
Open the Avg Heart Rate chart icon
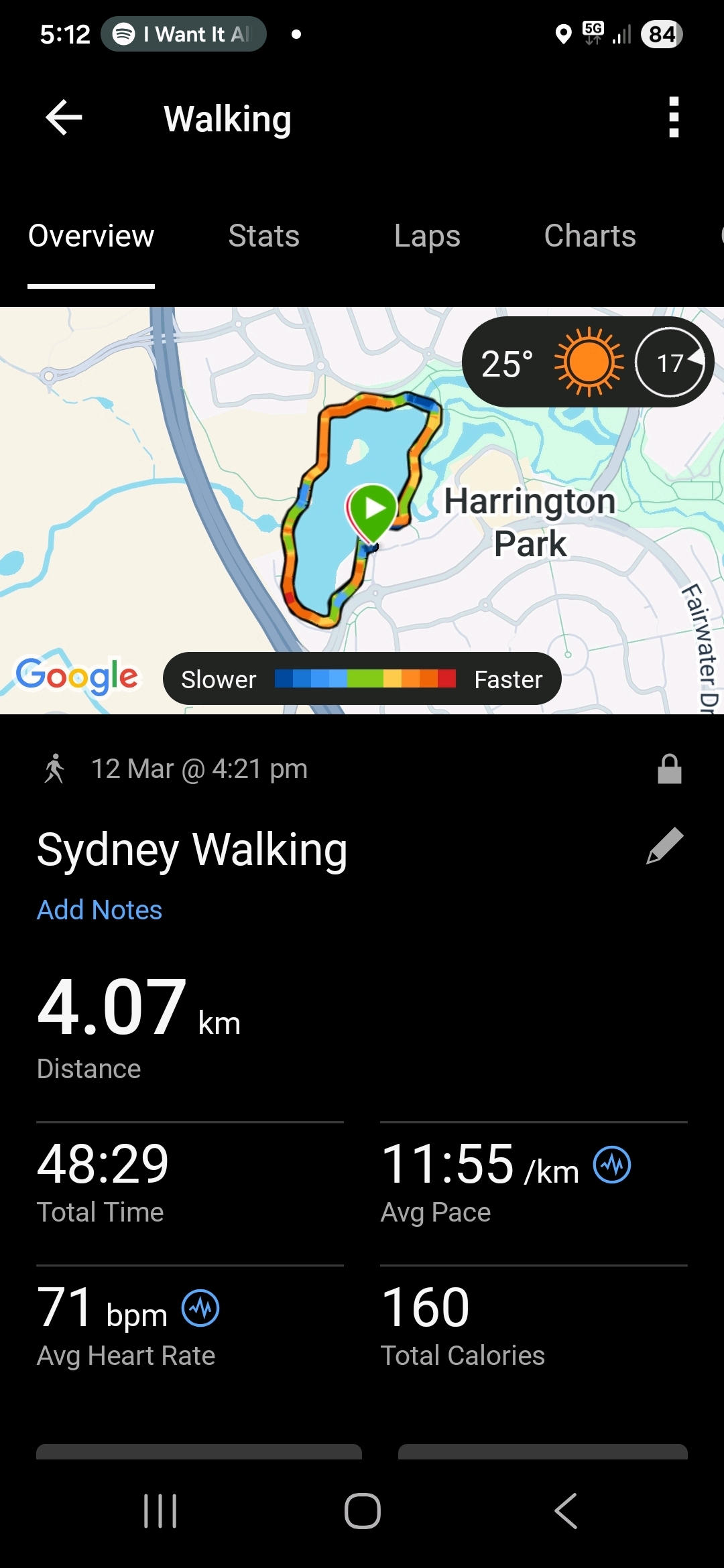[200, 1308]
